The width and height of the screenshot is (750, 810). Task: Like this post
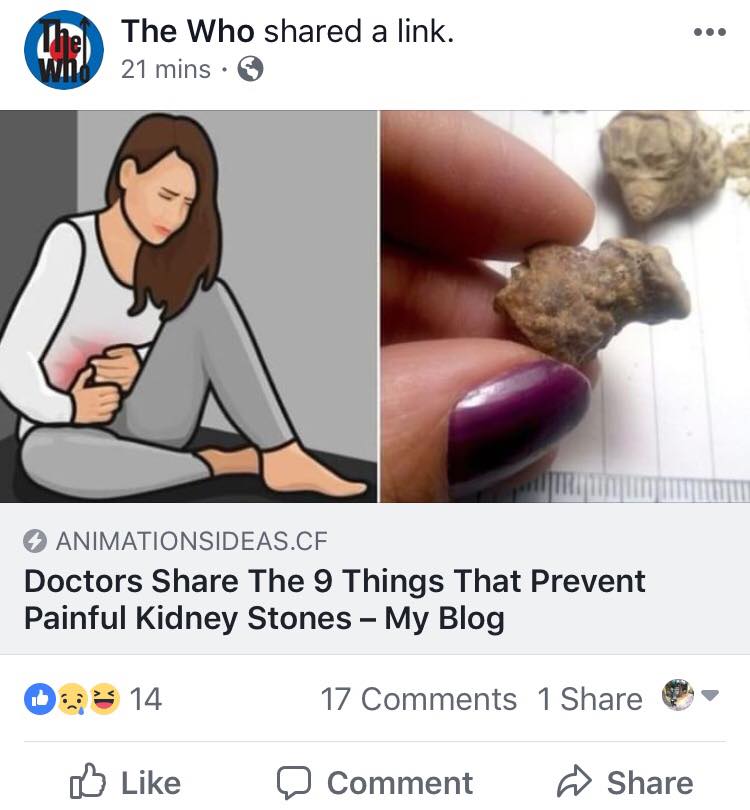[125, 783]
